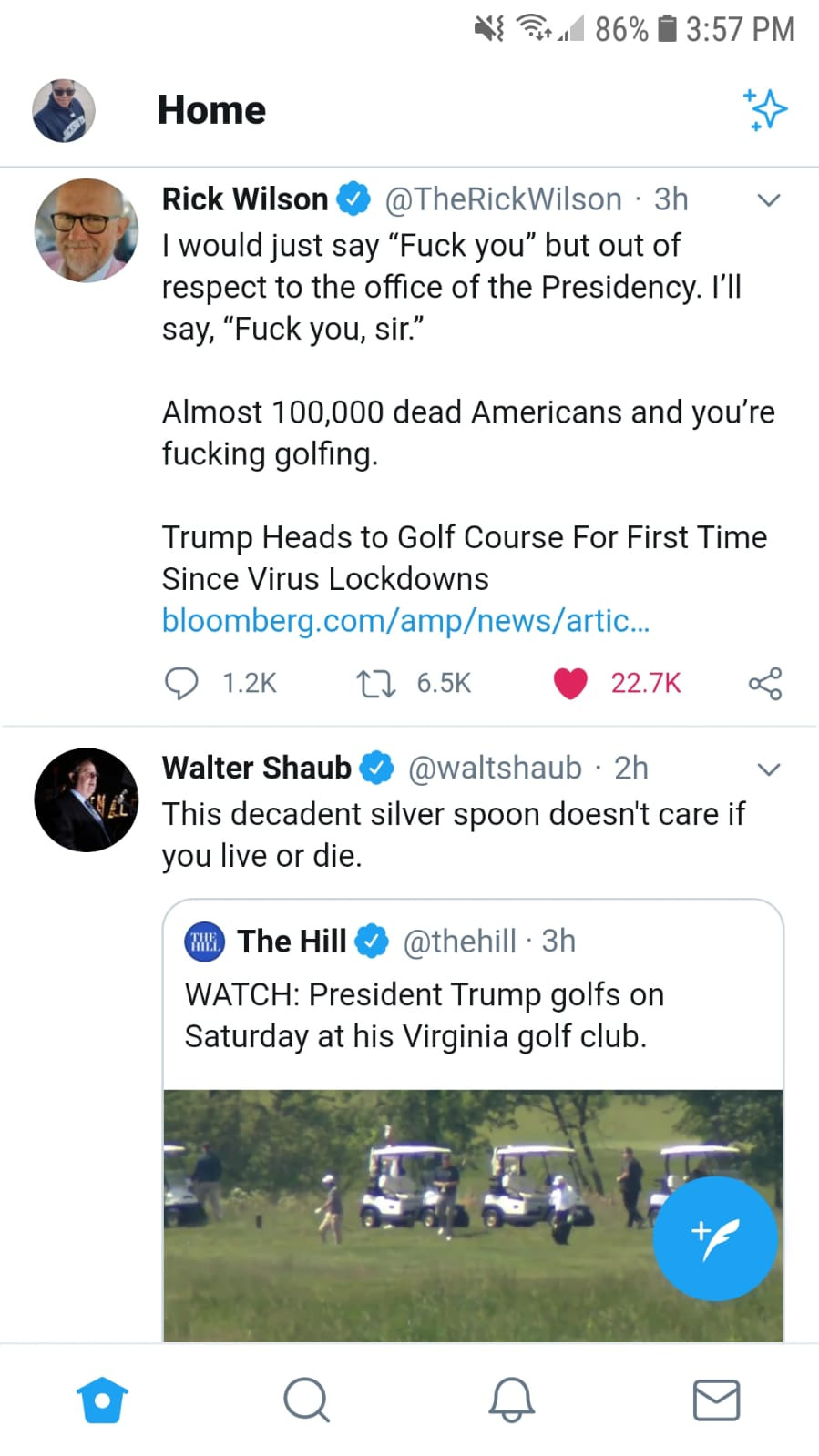Open the Messages envelope tab

717,1400
